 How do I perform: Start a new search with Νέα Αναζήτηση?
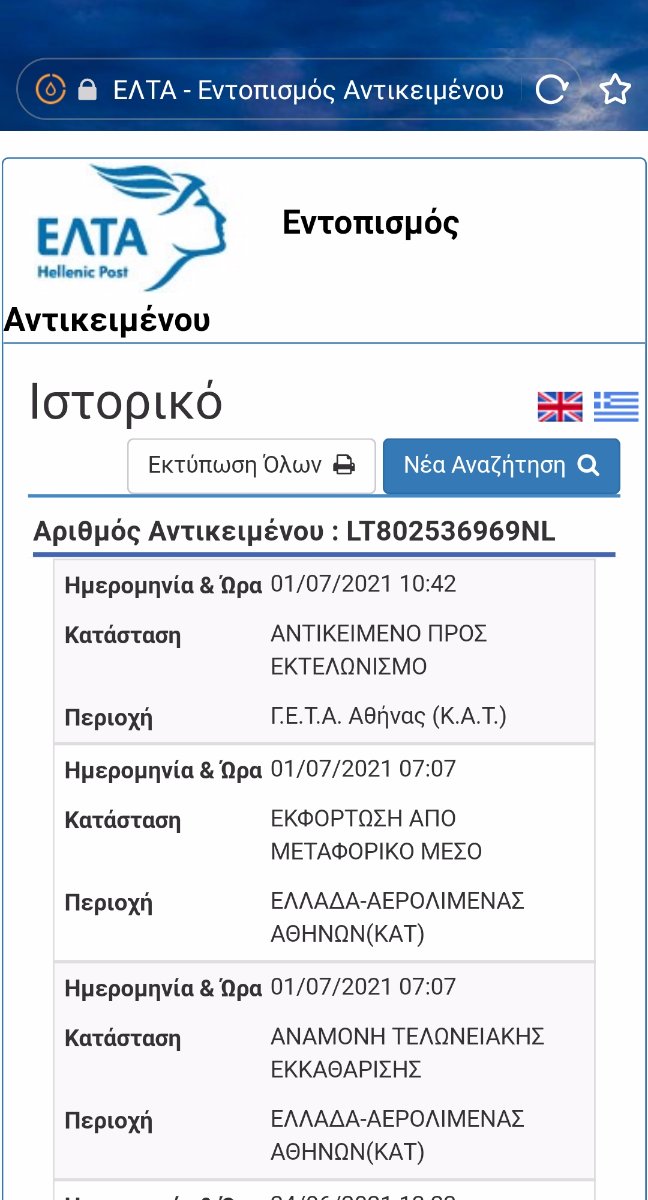(501, 465)
